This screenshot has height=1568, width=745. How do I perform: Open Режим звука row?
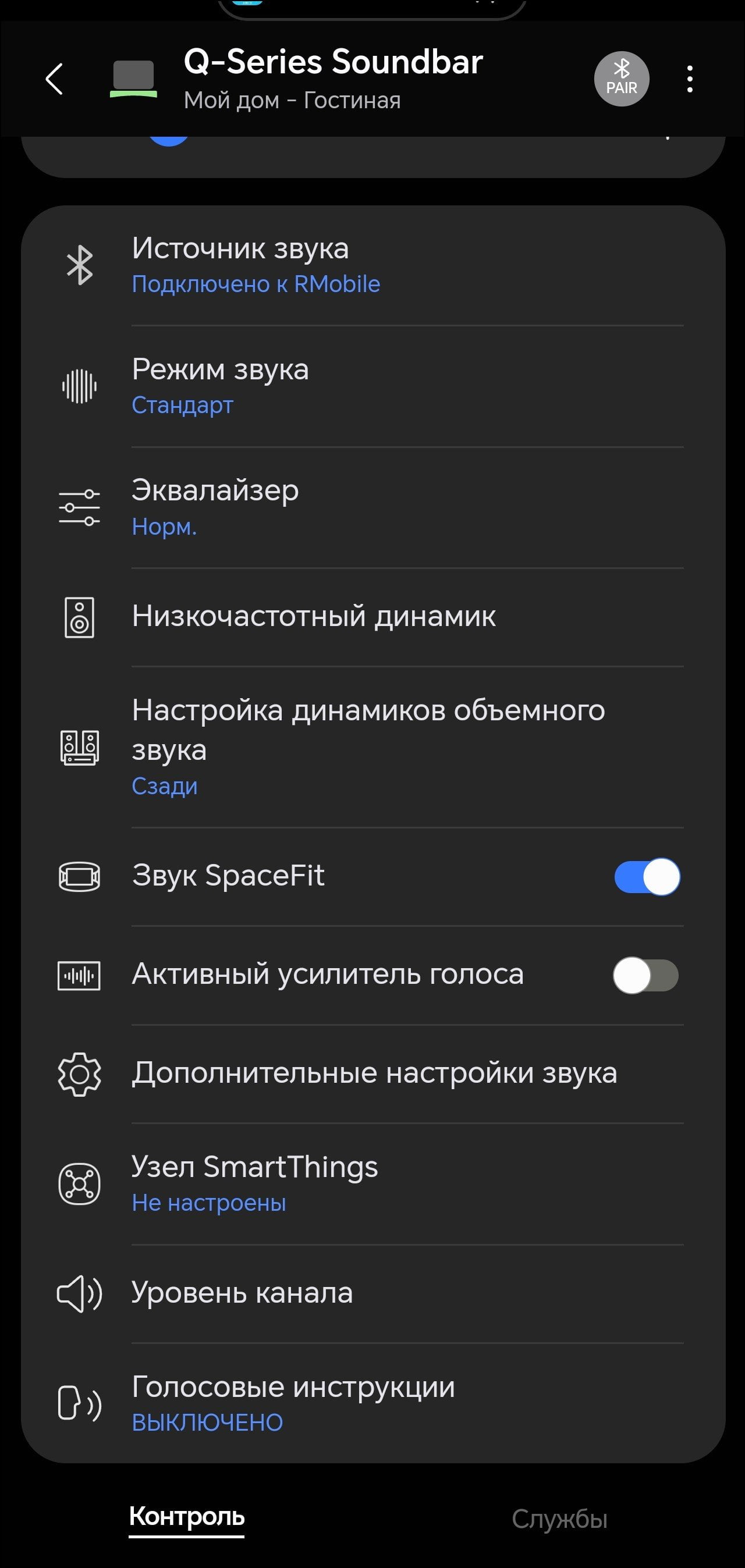pyautogui.click(x=373, y=386)
